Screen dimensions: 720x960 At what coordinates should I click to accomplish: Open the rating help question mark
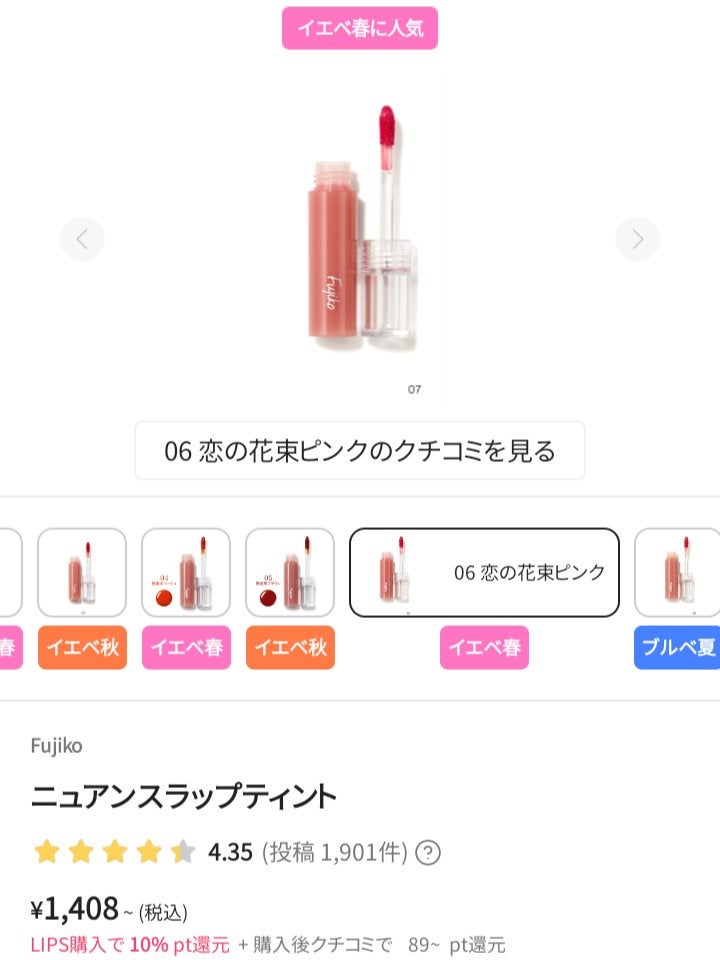click(428, 852)
